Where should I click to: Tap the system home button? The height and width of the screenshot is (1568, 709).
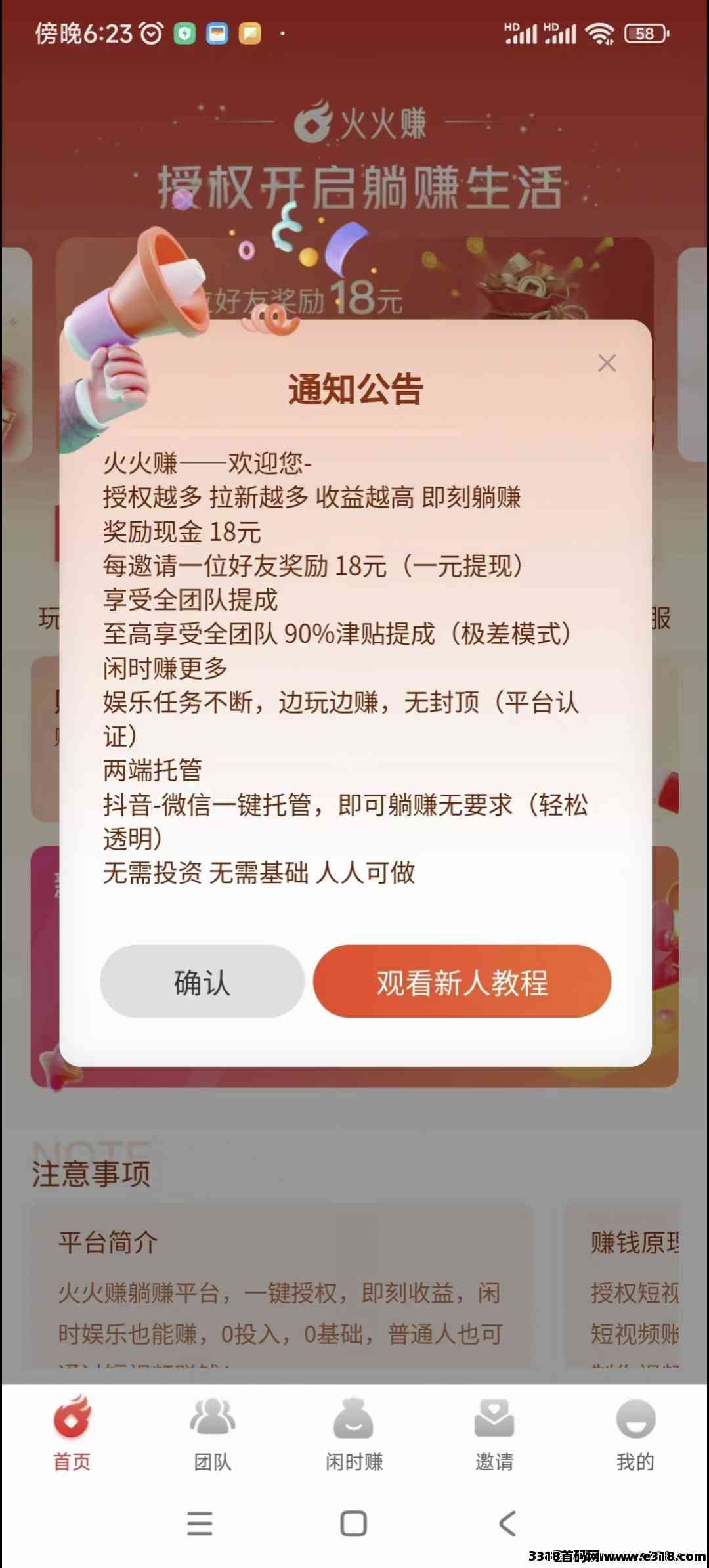click(353, 1523)
